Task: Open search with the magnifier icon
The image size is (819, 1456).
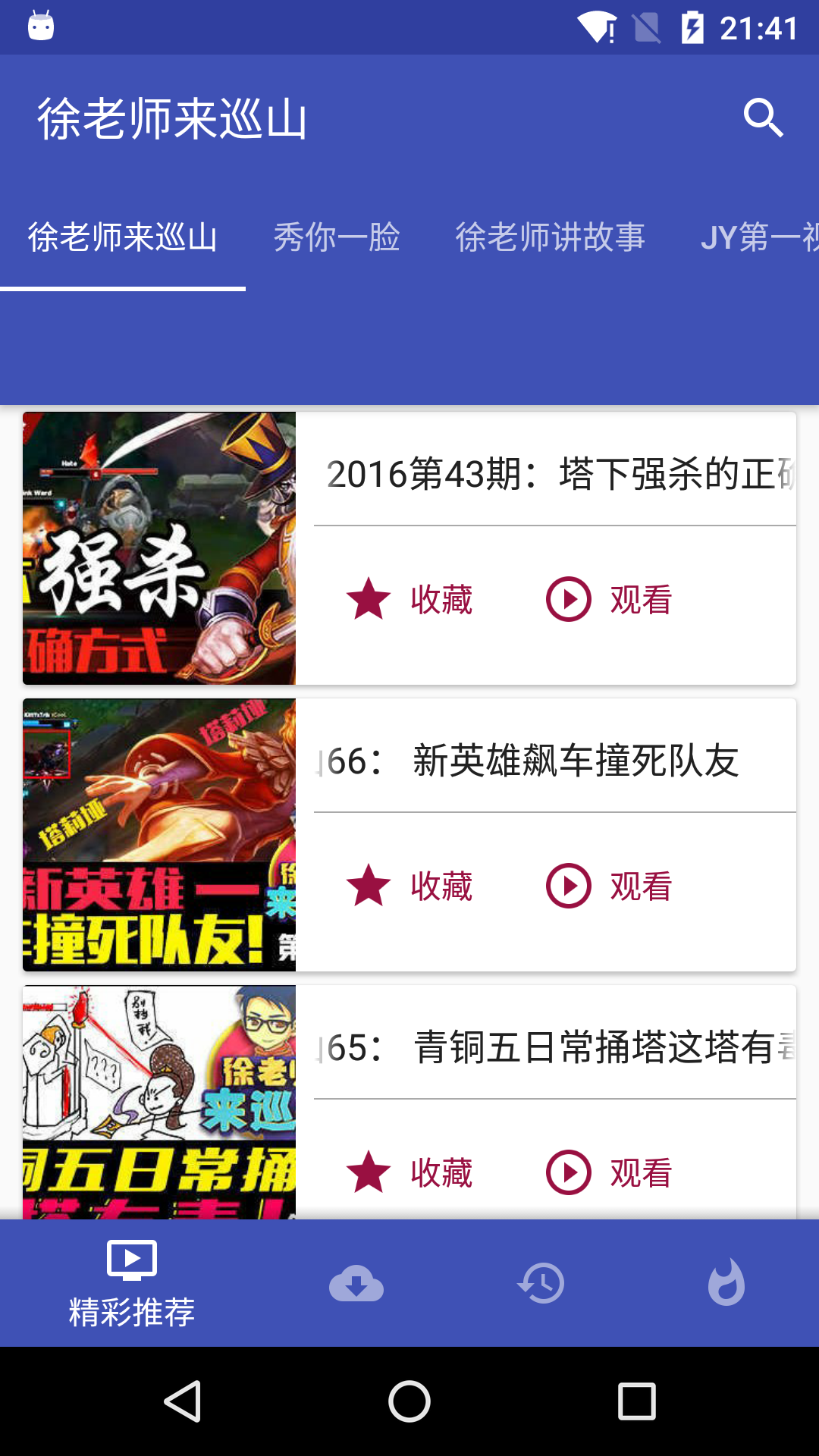Action: click(x=763, y=118)
